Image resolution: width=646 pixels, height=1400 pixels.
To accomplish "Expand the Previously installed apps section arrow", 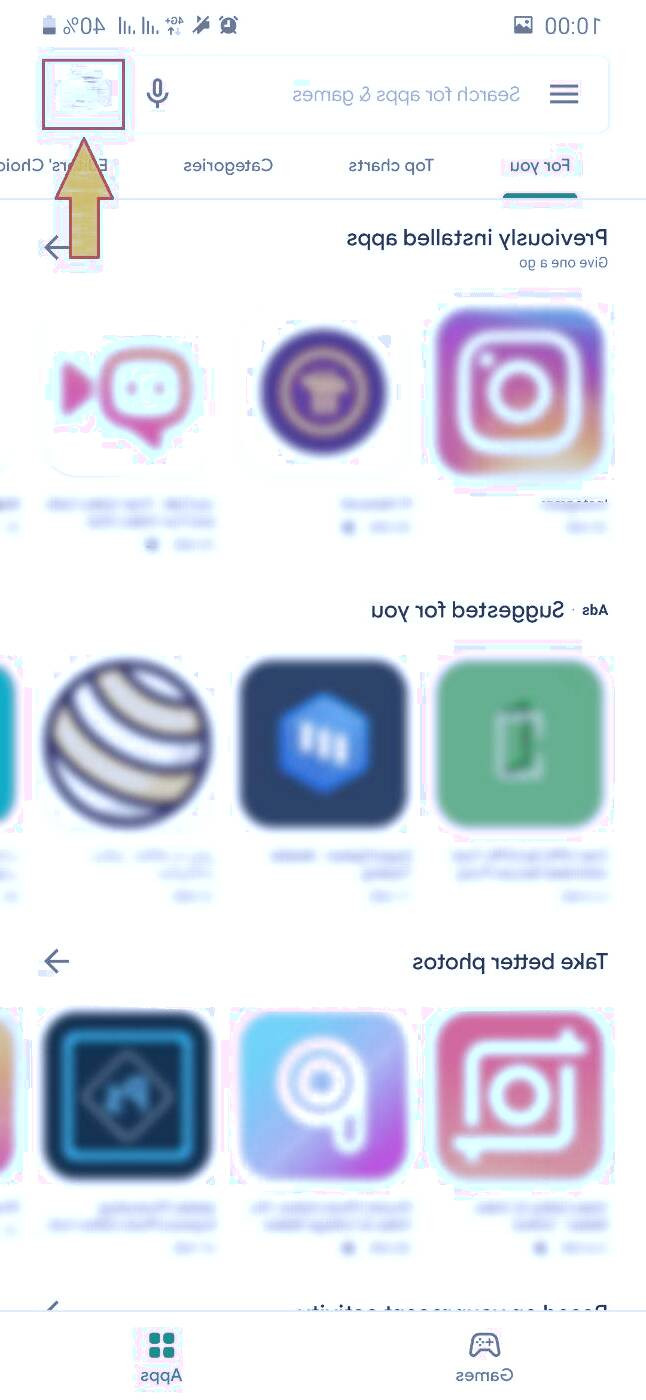I will (x=57, y=247).
